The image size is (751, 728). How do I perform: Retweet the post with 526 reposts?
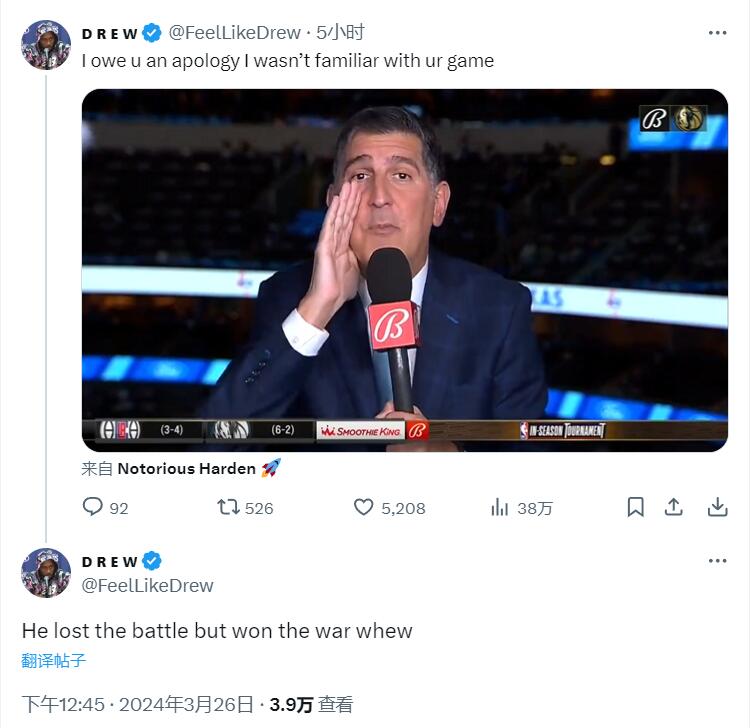[x=229, y=508]
